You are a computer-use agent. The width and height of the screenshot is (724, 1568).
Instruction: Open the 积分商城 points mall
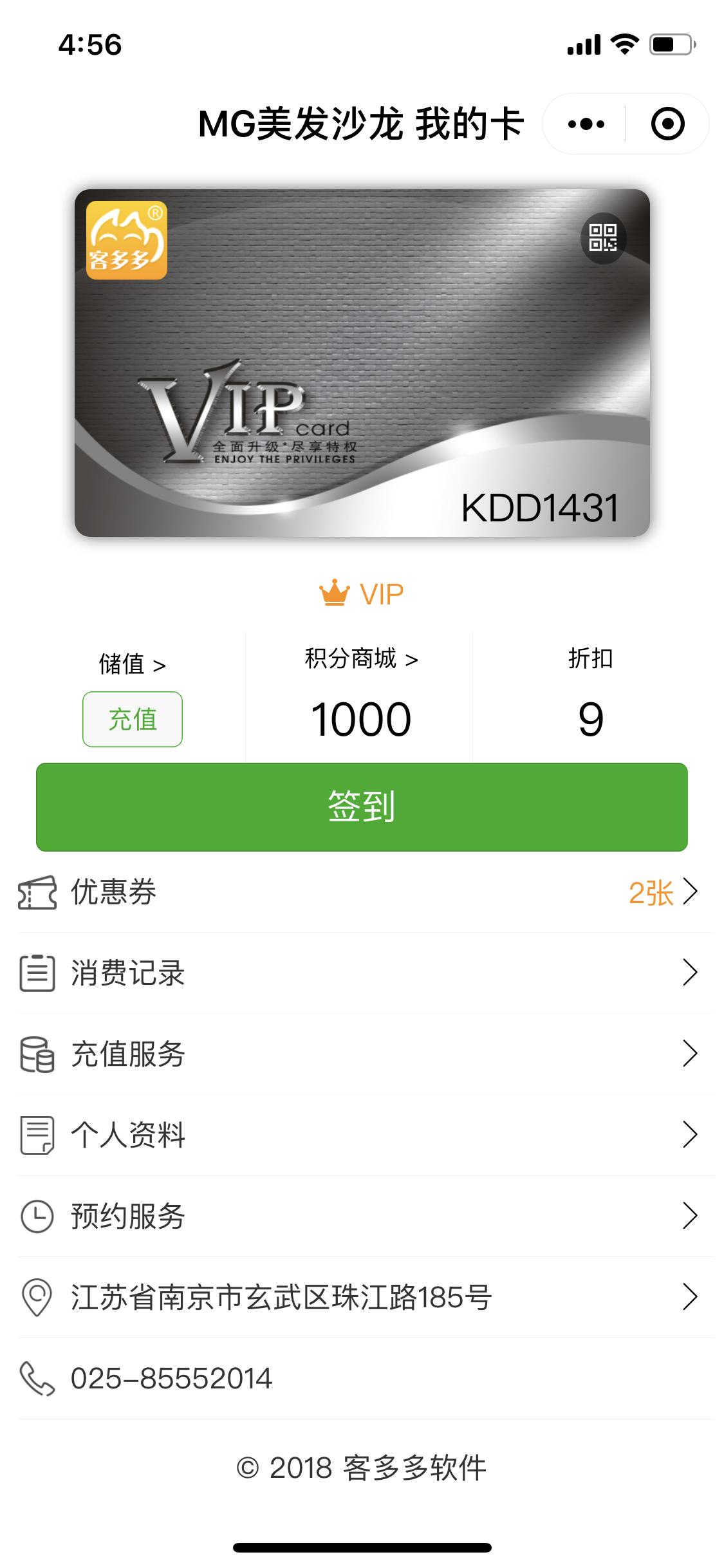(361, 658)
